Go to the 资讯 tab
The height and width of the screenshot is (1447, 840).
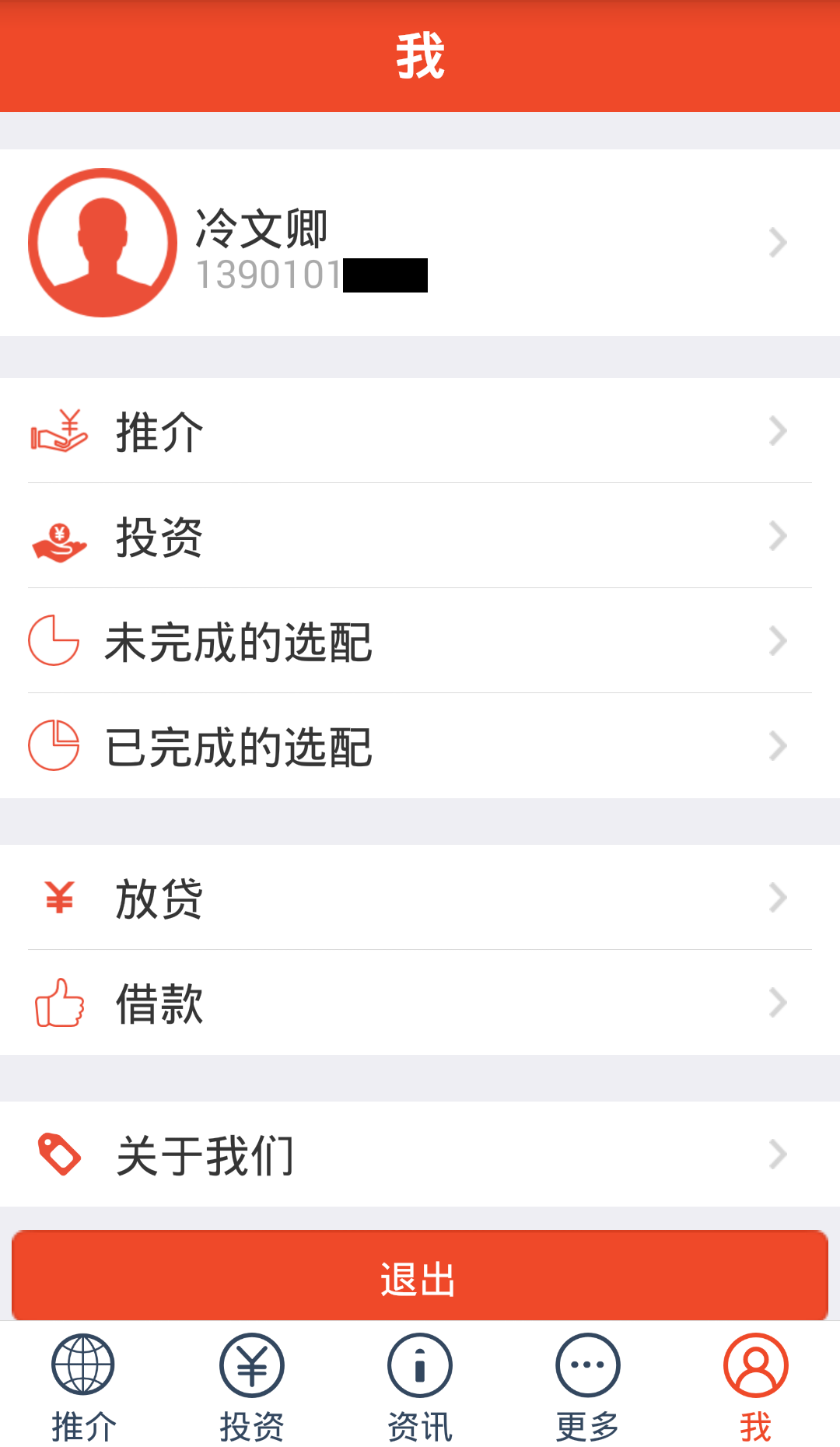tap(420, 1386)
